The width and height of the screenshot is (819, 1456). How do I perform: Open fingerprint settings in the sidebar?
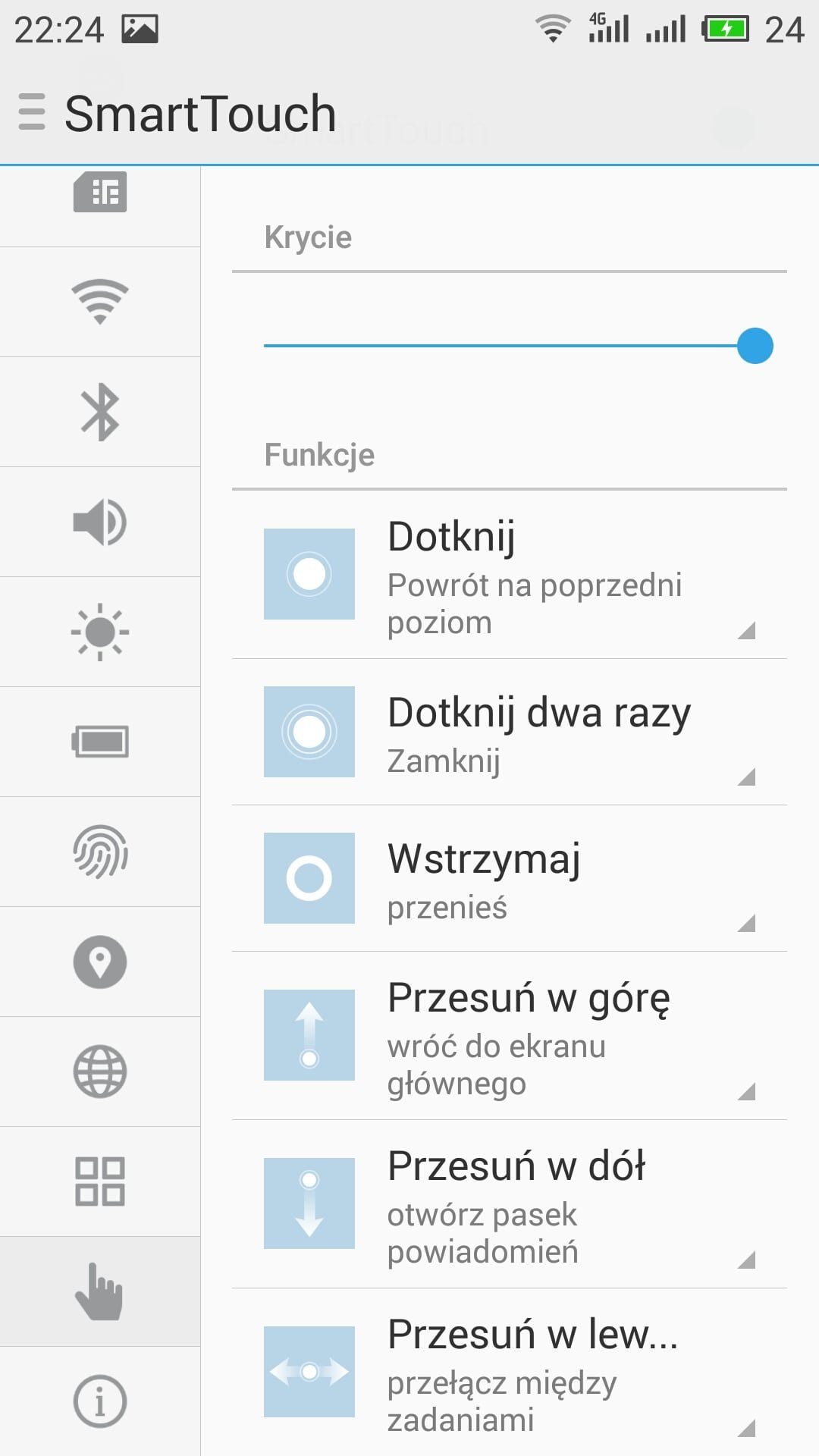click(100, 852)
